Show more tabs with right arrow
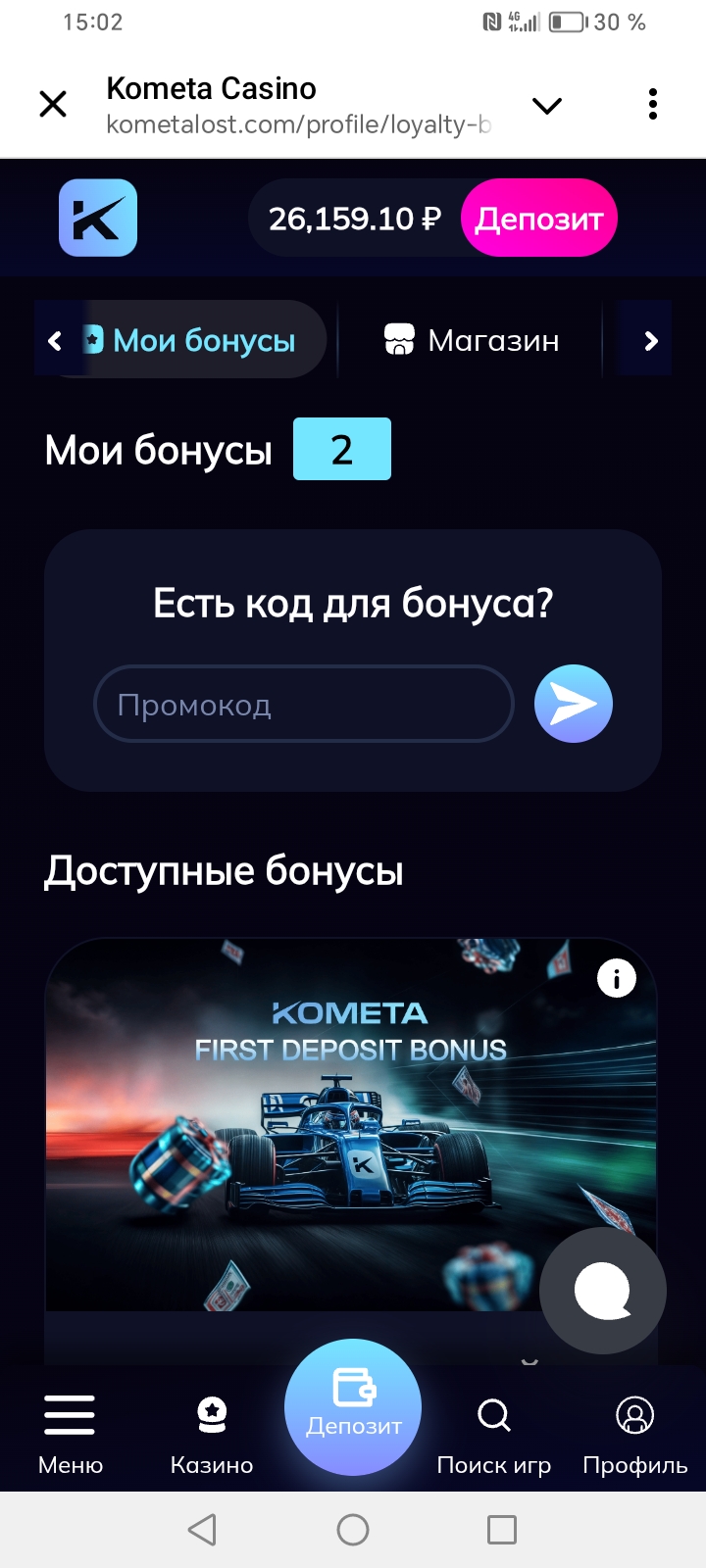The height and width of the screenshot is (1568, 706). point(650,341)
